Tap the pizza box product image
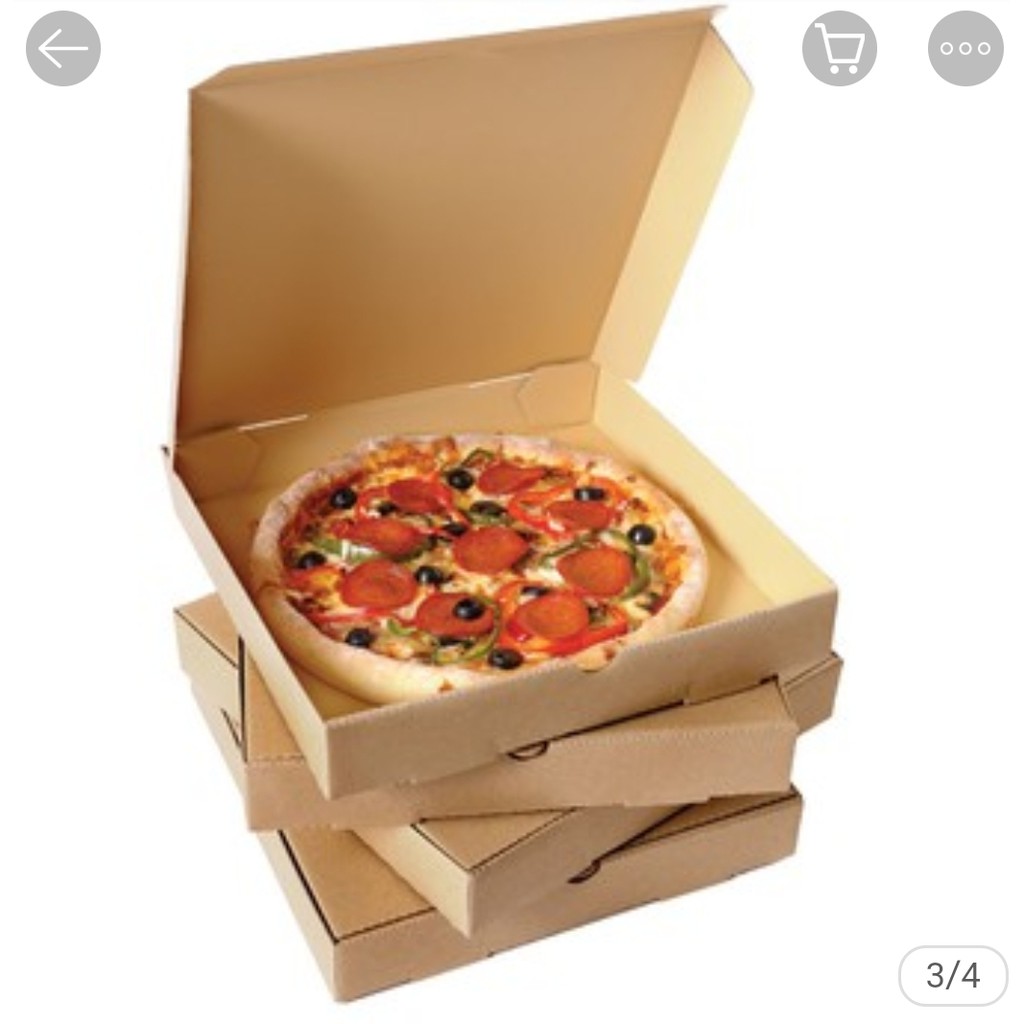Image resolution: width=1024 pixels, height=1024 pixels. pyautogui.click(x=500, y=520)
